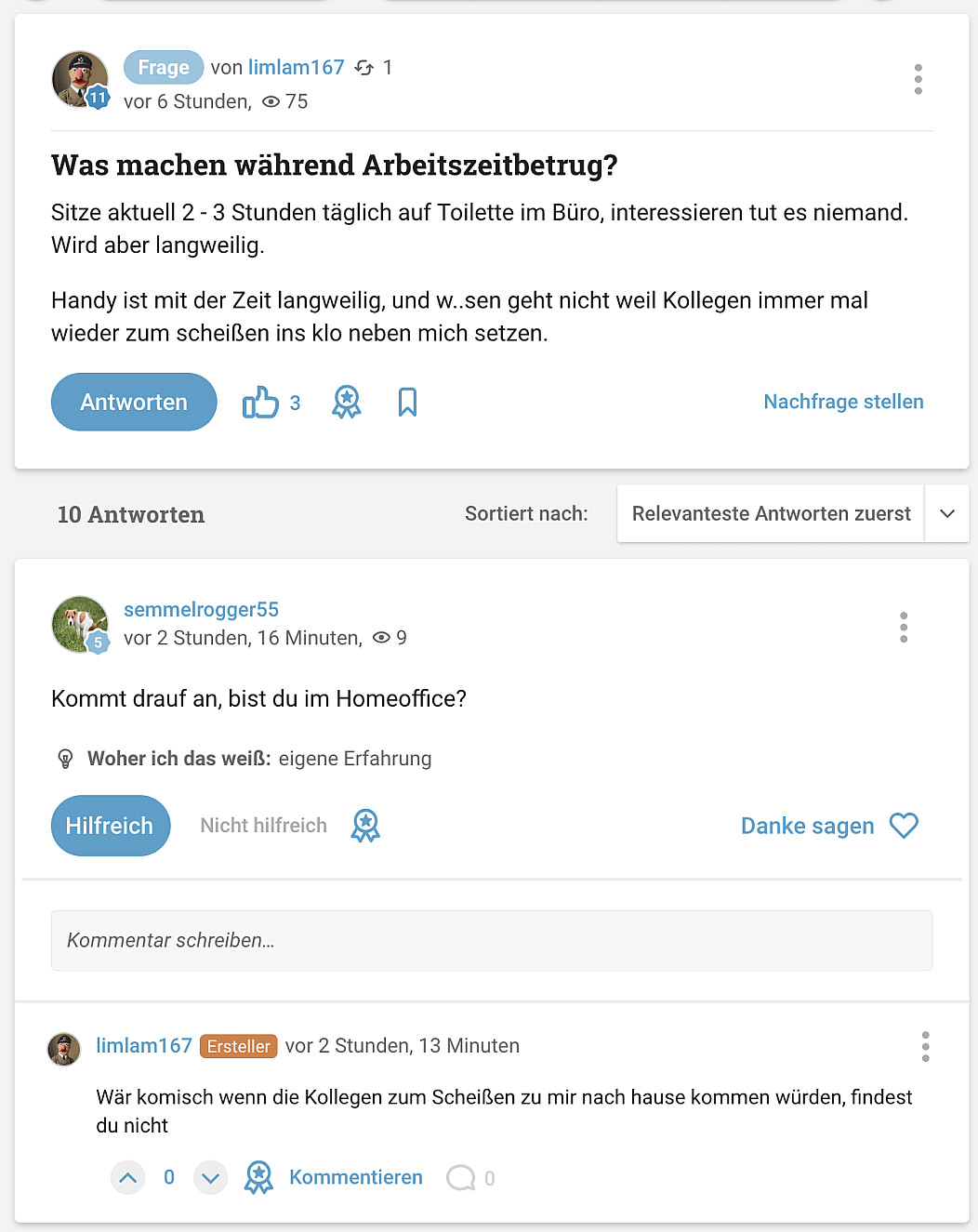The height and width of the screenshot is (1232, 978).
Task: Open semmelrogger55's profile
Action: tap(201, 609)
